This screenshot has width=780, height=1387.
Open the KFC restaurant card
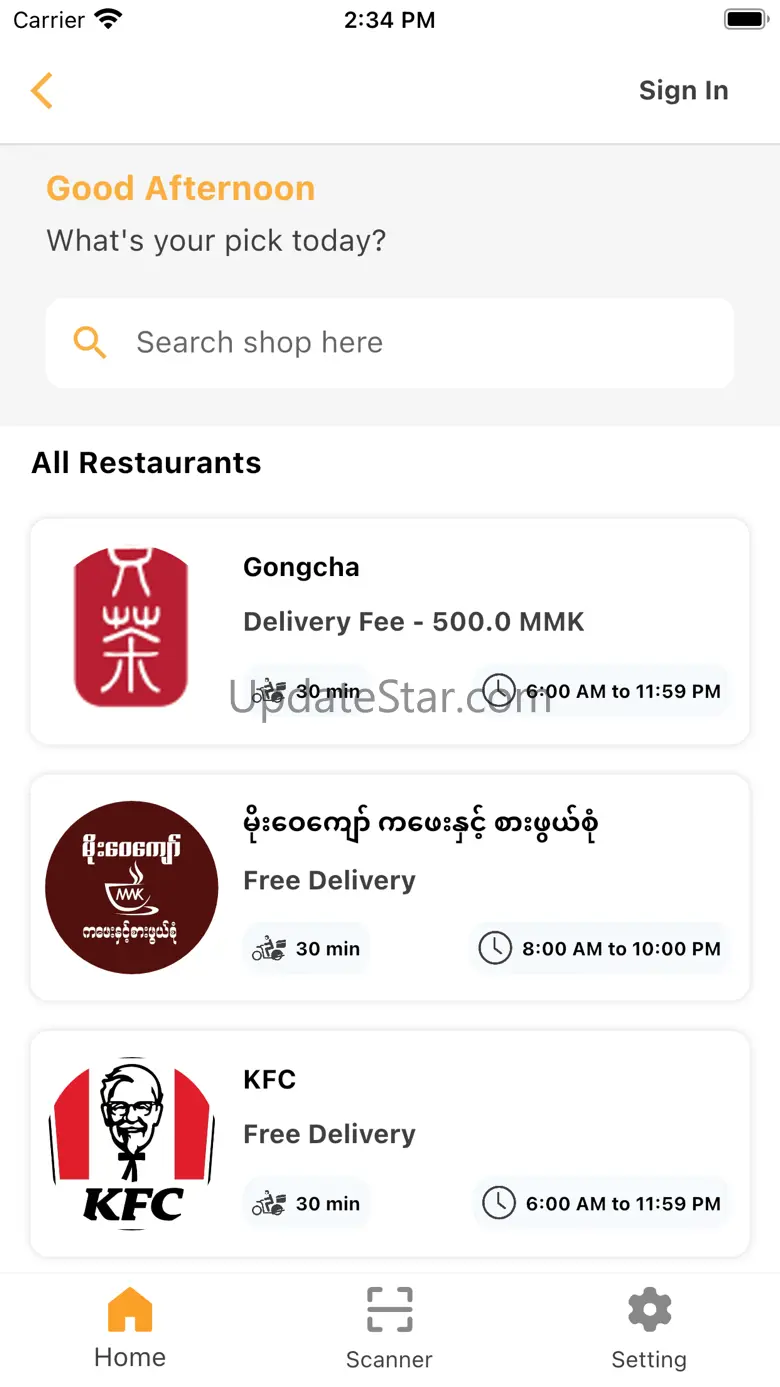(x=390, y=1143)
